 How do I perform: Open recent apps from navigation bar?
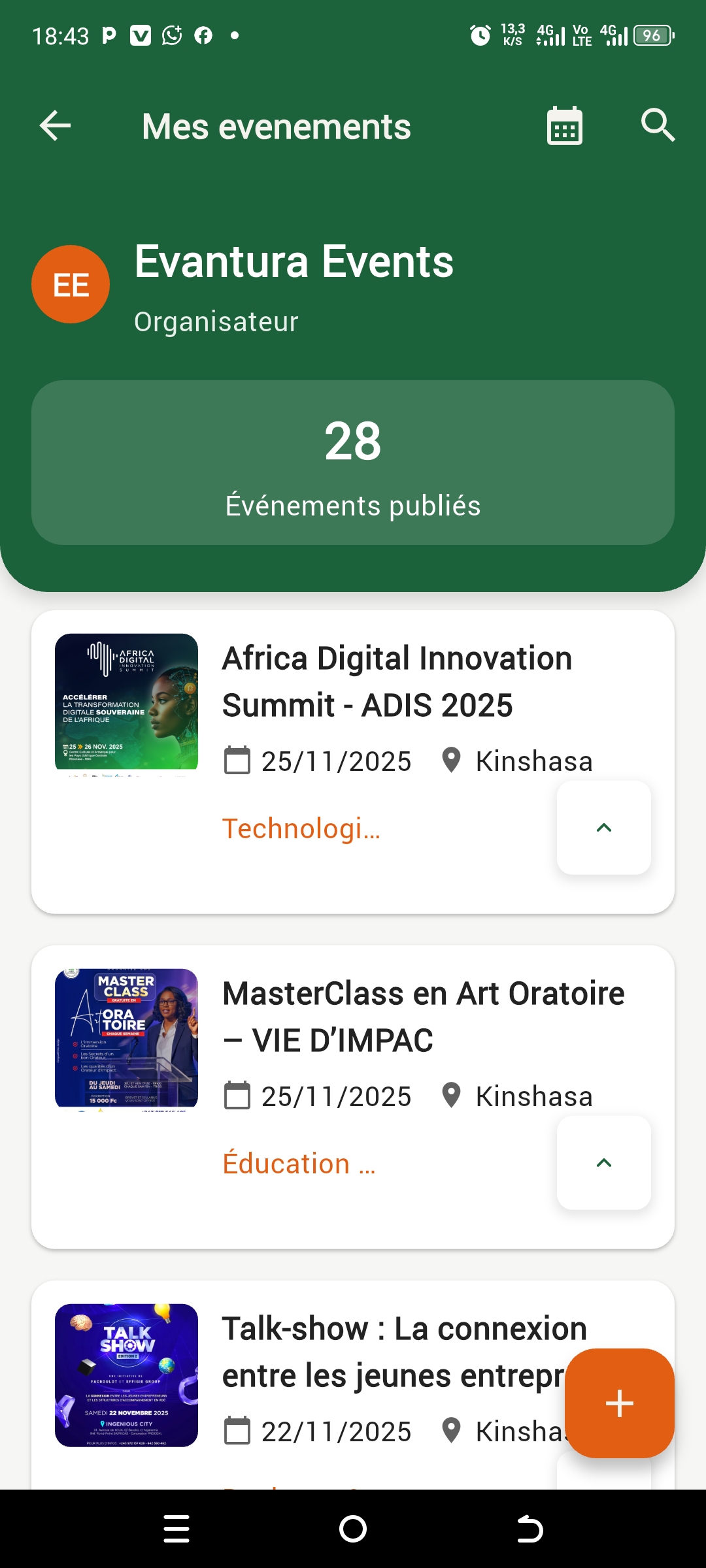tap(176, 1529)
